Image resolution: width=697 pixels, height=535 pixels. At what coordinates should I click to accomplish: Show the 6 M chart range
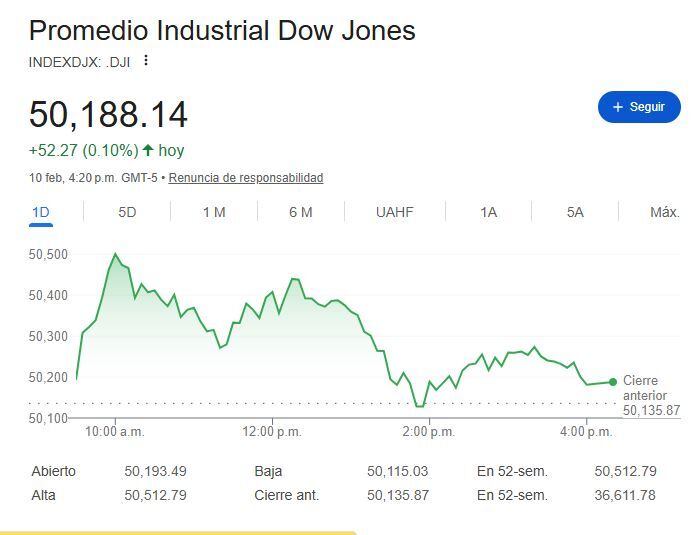(301, 212)
